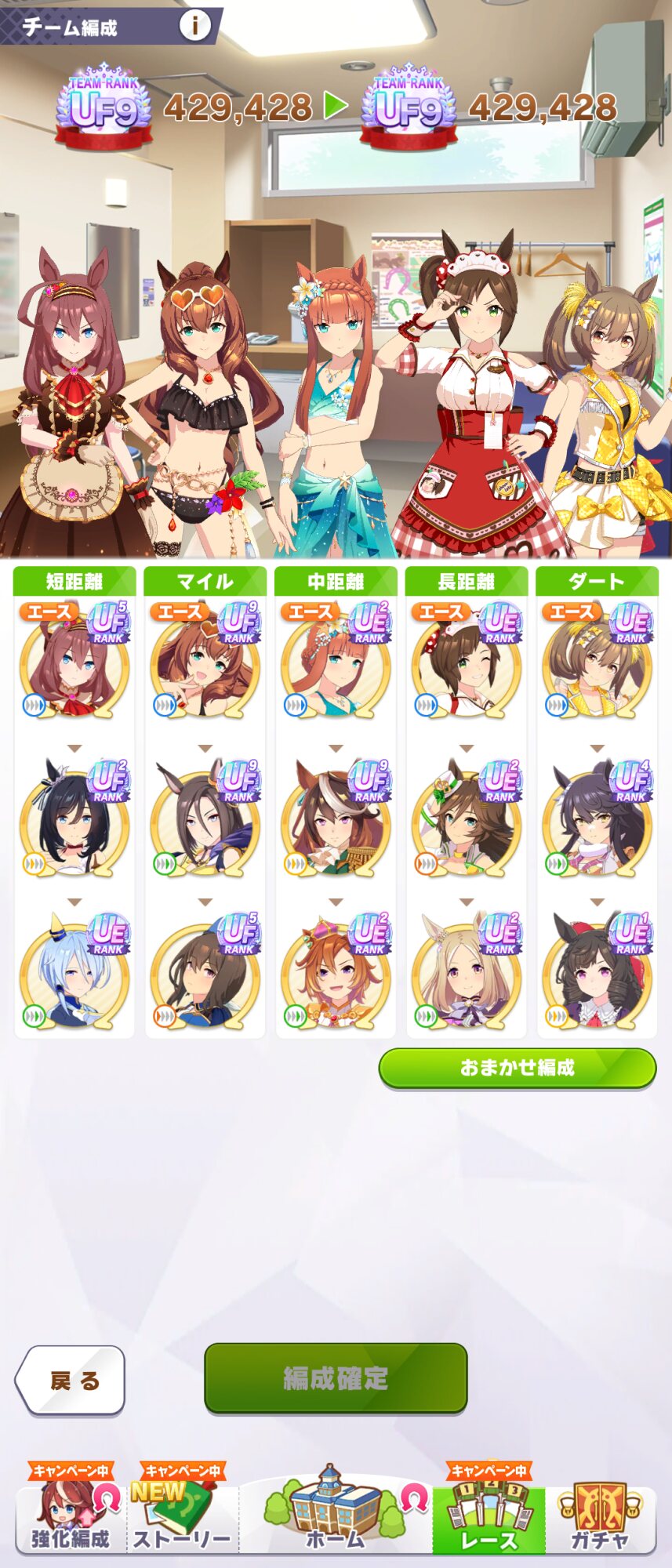This screenshot has width=672, height=1568.
Task: Go to the ホーム tab
Action: coord(336,1513)
